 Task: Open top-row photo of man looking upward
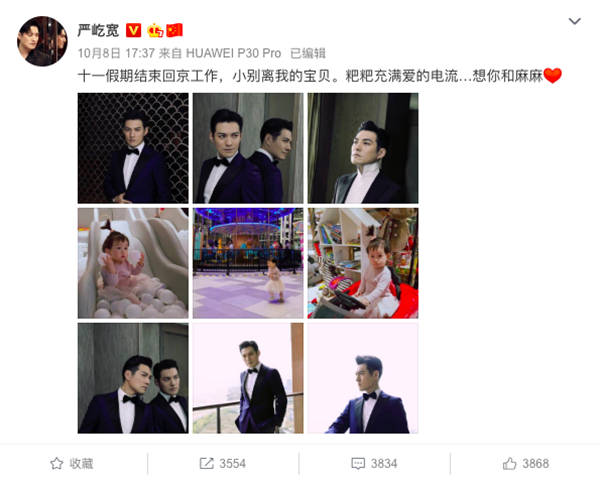pyautogui.click(x=362, y=148)
